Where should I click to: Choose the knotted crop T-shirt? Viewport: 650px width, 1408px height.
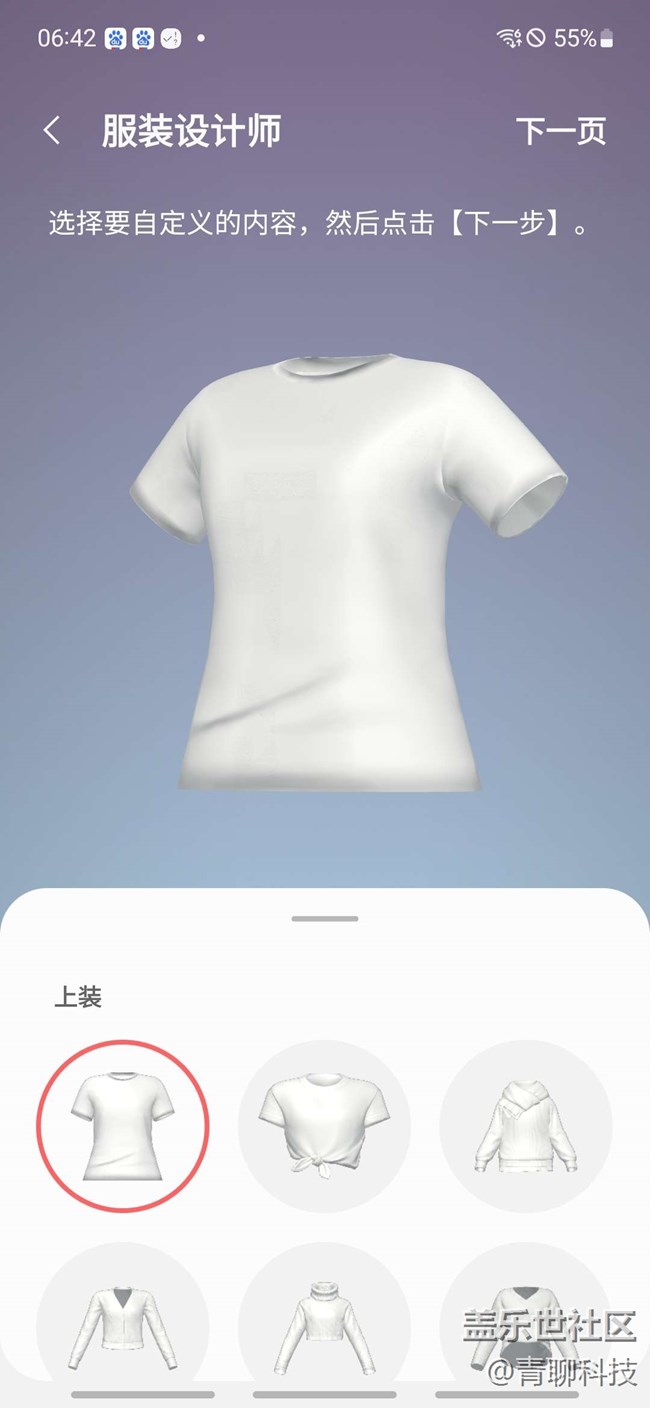coord(324,1126)
